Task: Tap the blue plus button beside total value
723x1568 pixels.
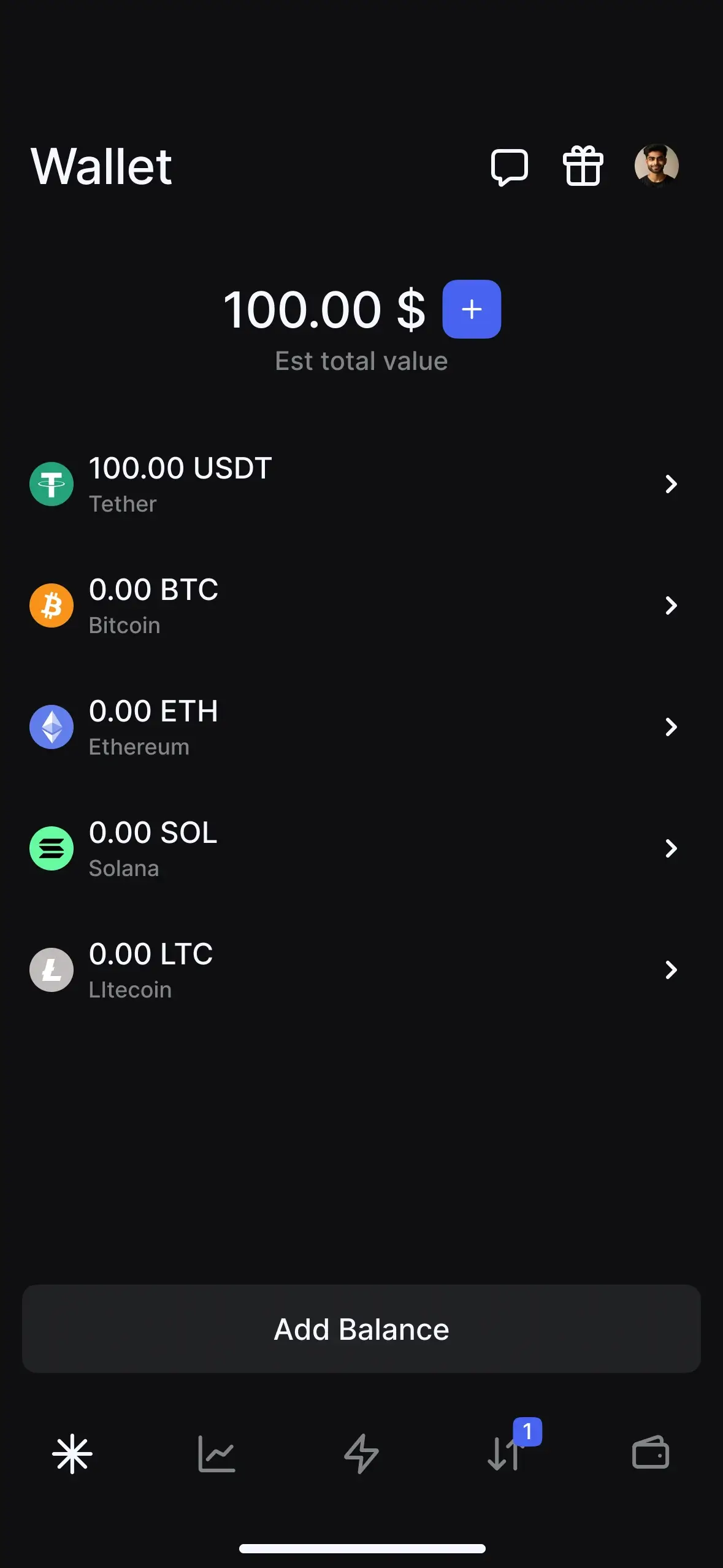Action: click(472, 309)
